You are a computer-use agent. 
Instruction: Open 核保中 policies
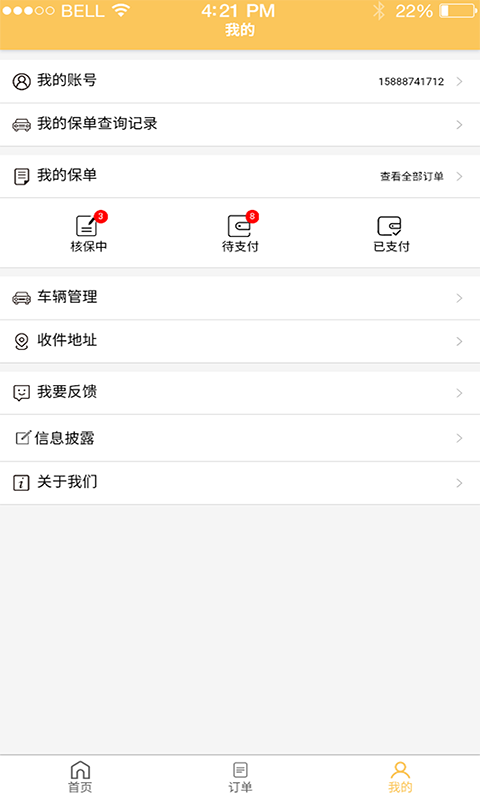(89, 233)
